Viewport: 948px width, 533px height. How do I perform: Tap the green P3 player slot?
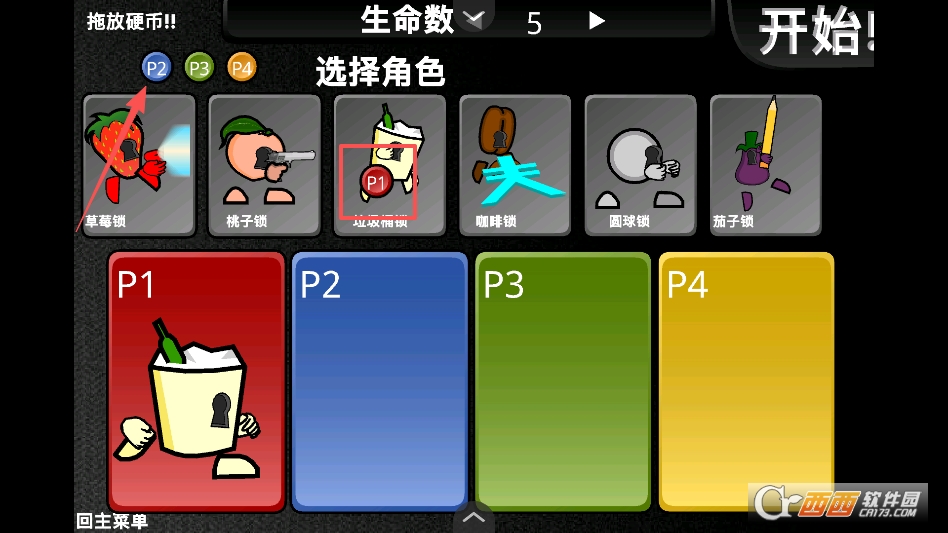pos(563,382)
